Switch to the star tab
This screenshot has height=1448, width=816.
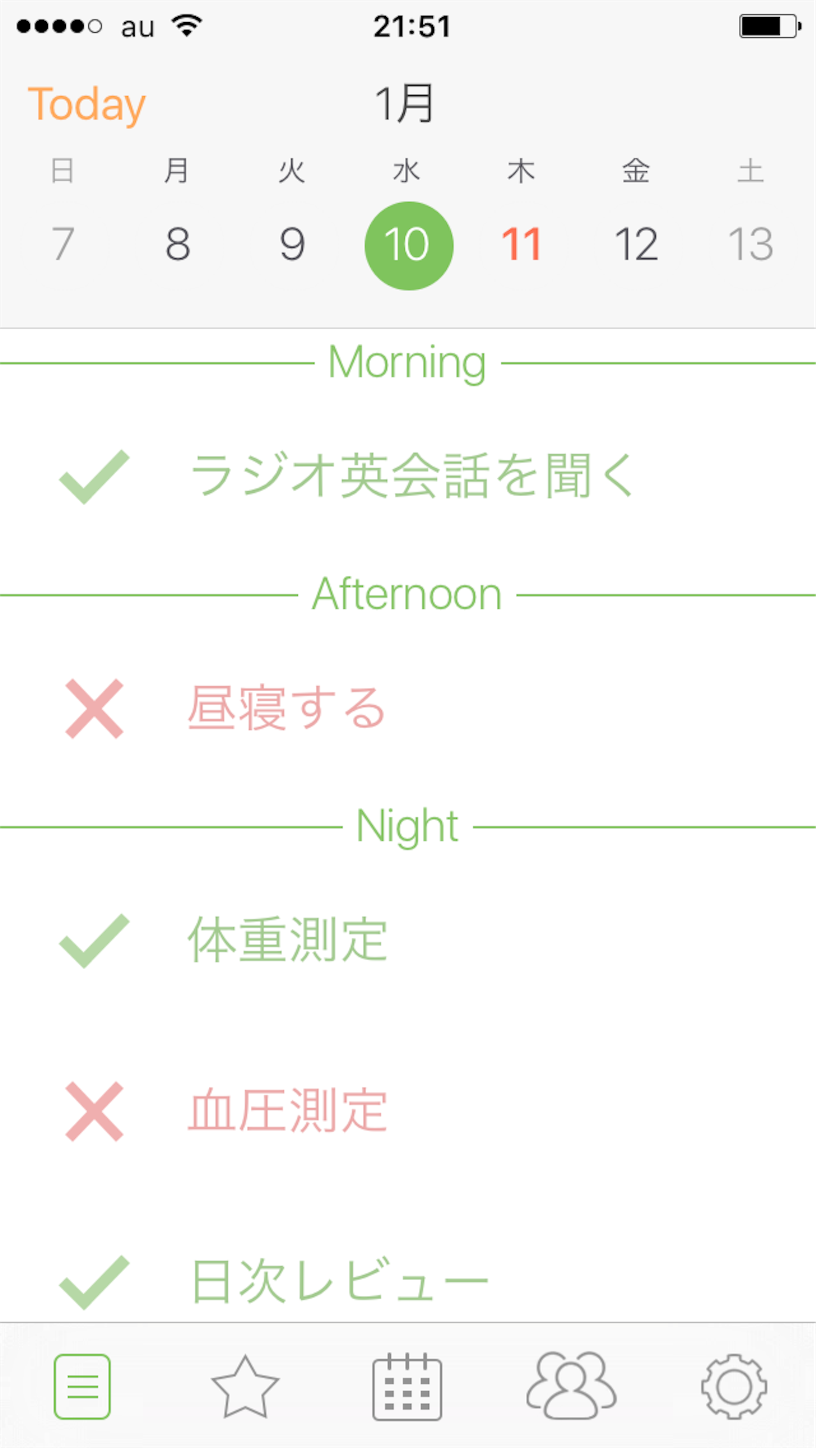[245, 1387]
